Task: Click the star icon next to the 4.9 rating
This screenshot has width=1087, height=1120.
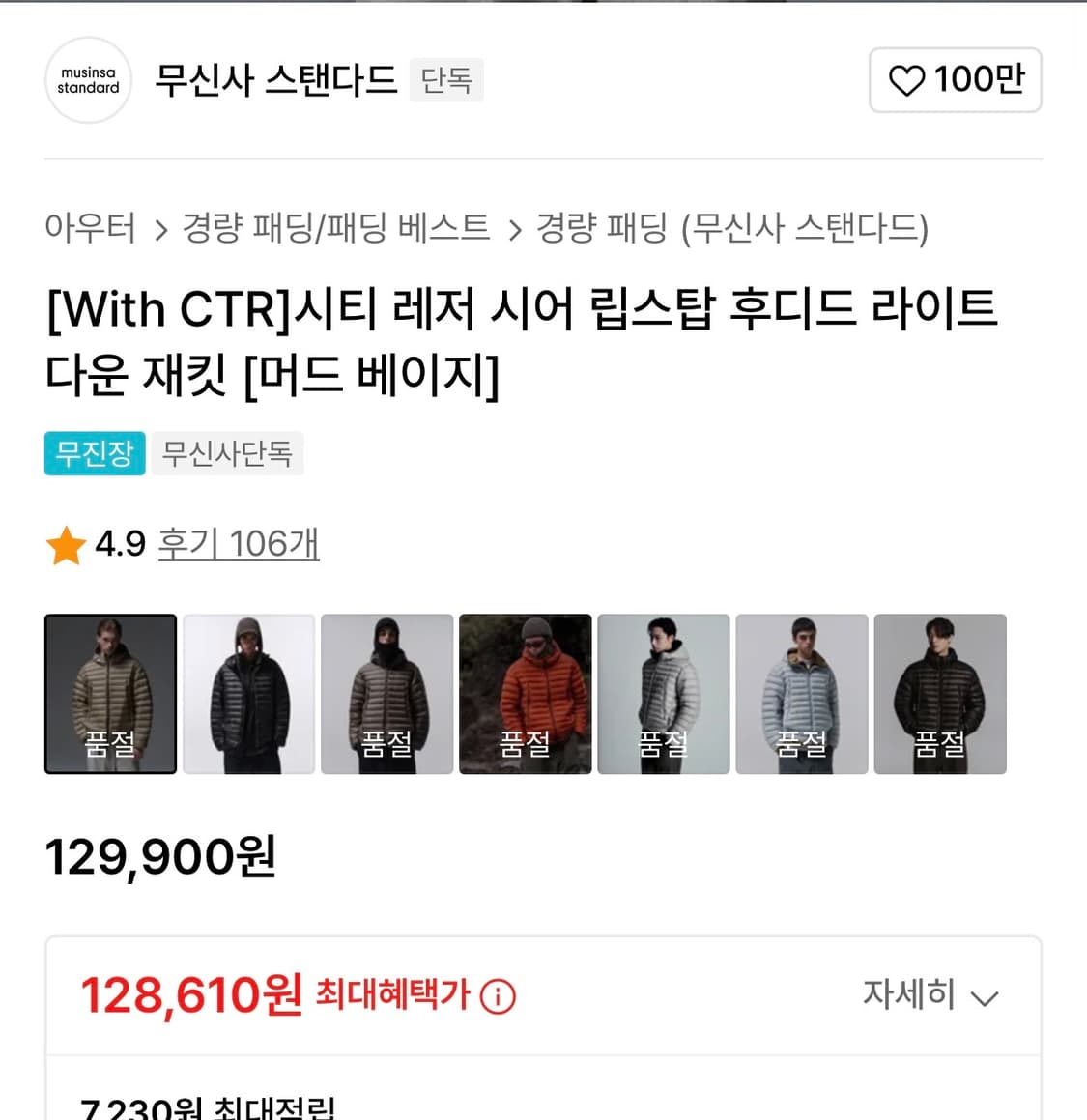Action: pyautogui.click(x=65, y=543)
